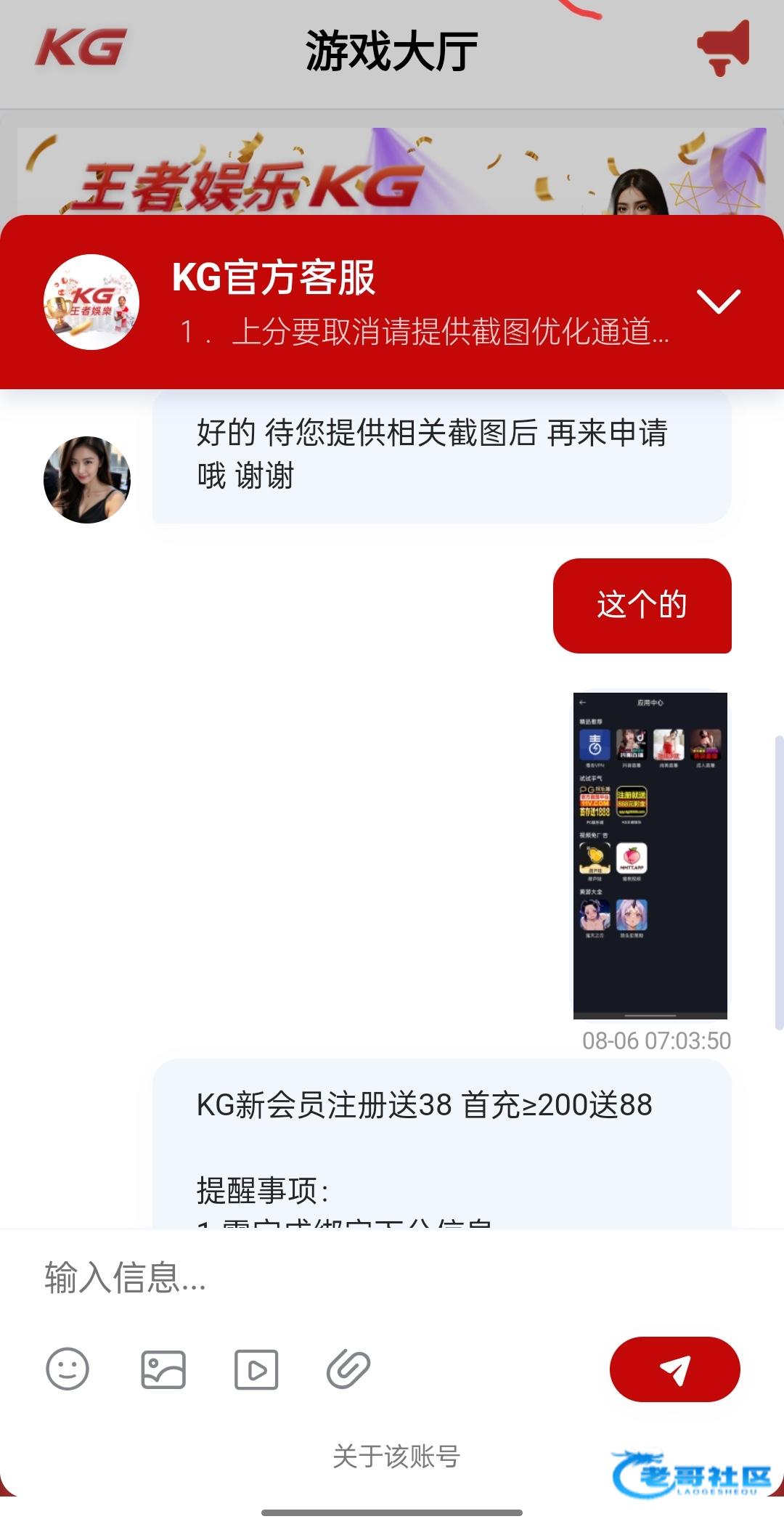This screenshot has width=784, height=1519.
Task: Open the announcements megaphone icon
Action: tap(723, 48)
